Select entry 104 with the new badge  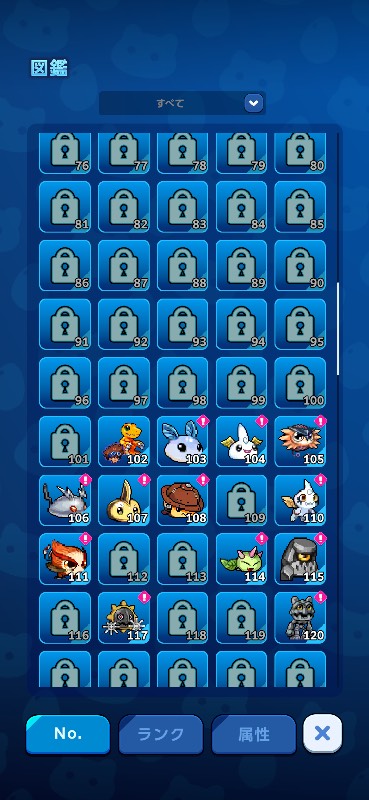(x=241, y=441)
